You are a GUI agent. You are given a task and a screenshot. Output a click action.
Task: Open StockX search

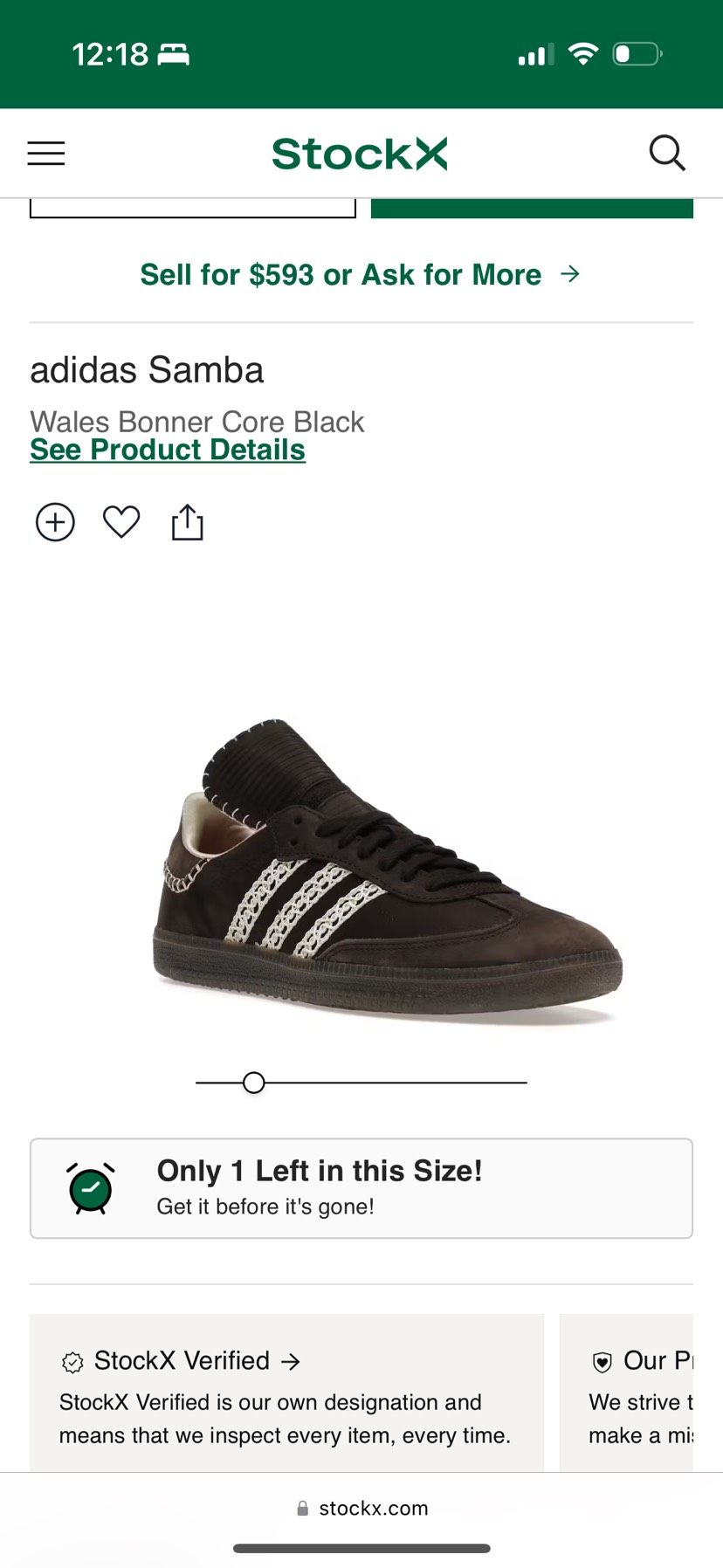pyautogui.click(x=667, y=153)
